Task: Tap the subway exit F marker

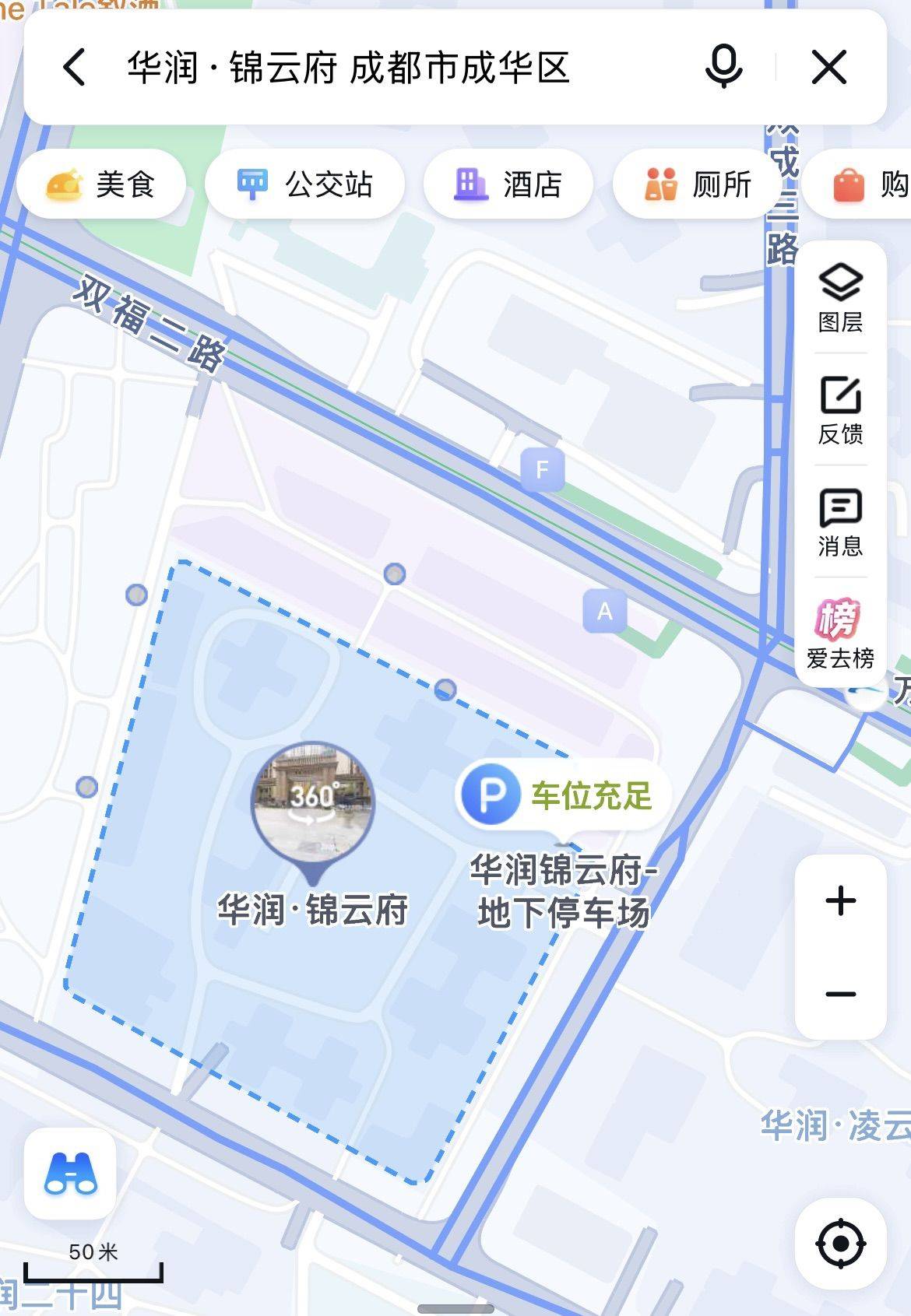Action: coord(542,469)
